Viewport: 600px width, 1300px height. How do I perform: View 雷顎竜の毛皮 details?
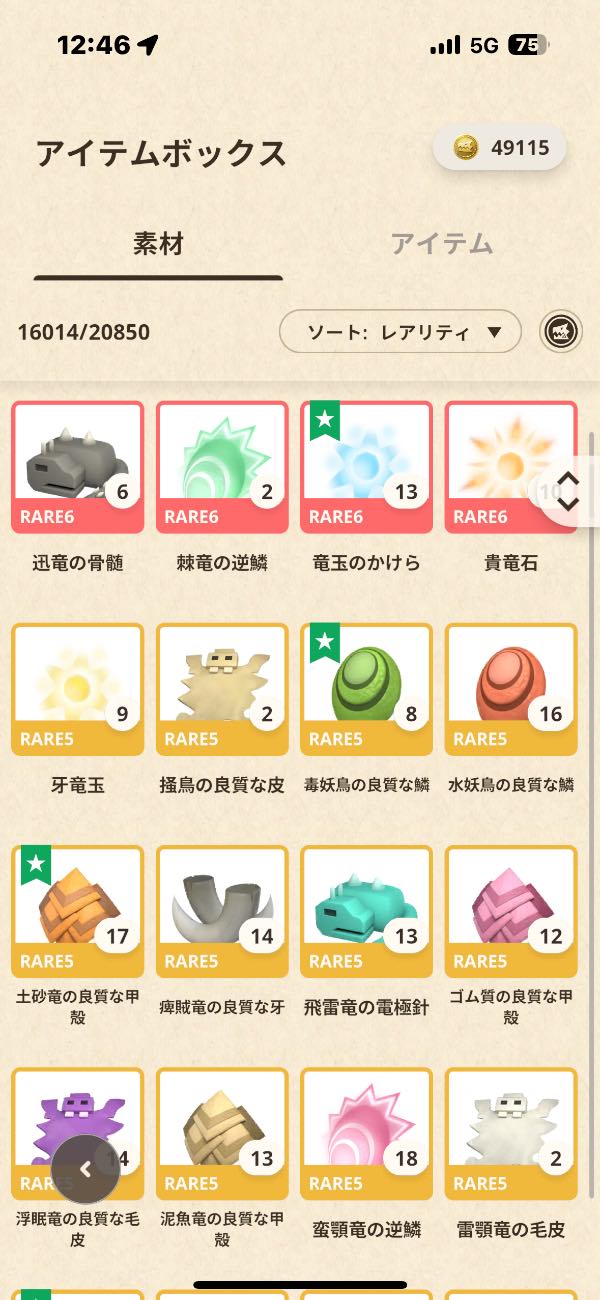pyautogui.click(x=510, y=1134)
